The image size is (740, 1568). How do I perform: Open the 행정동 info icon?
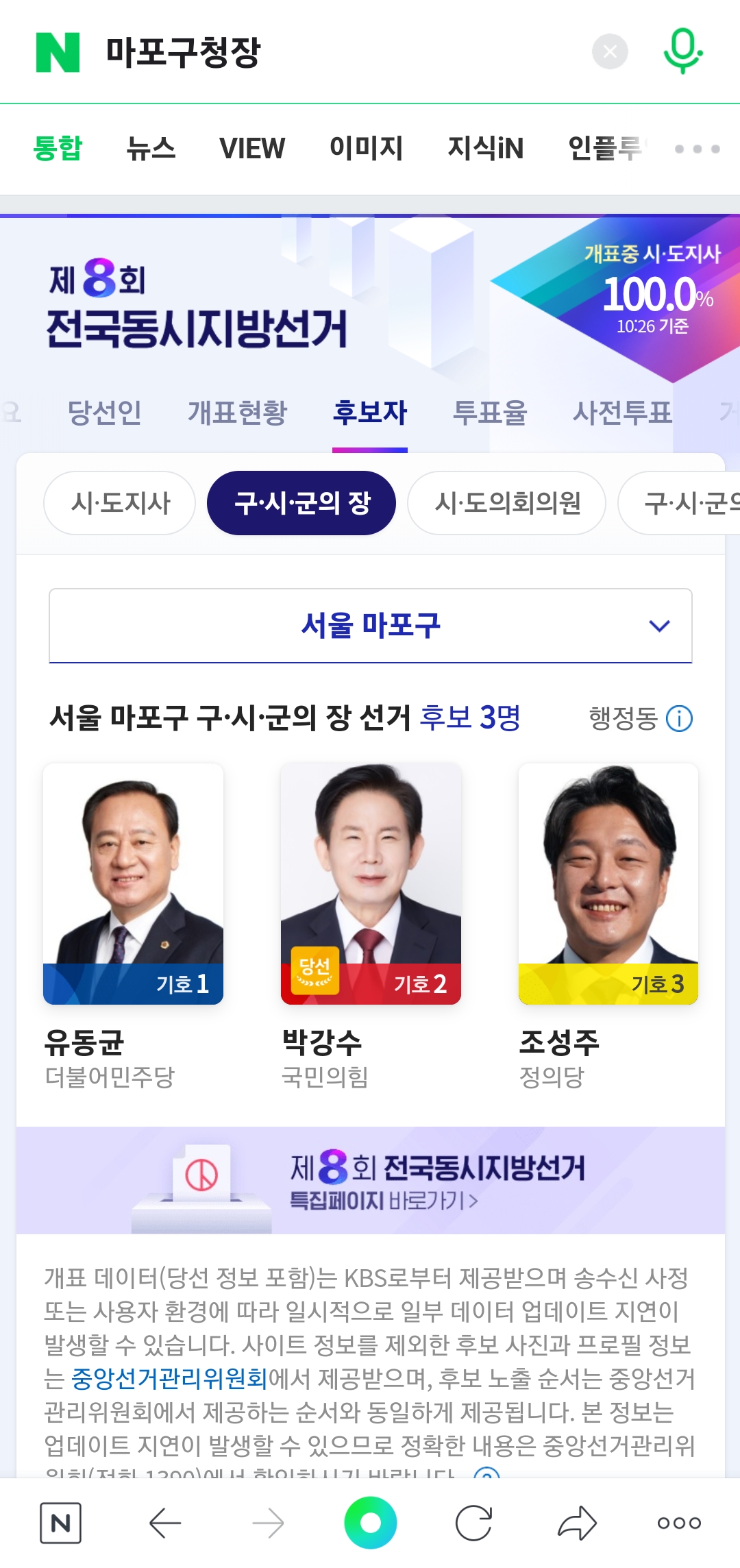click(x=679, y=718)
